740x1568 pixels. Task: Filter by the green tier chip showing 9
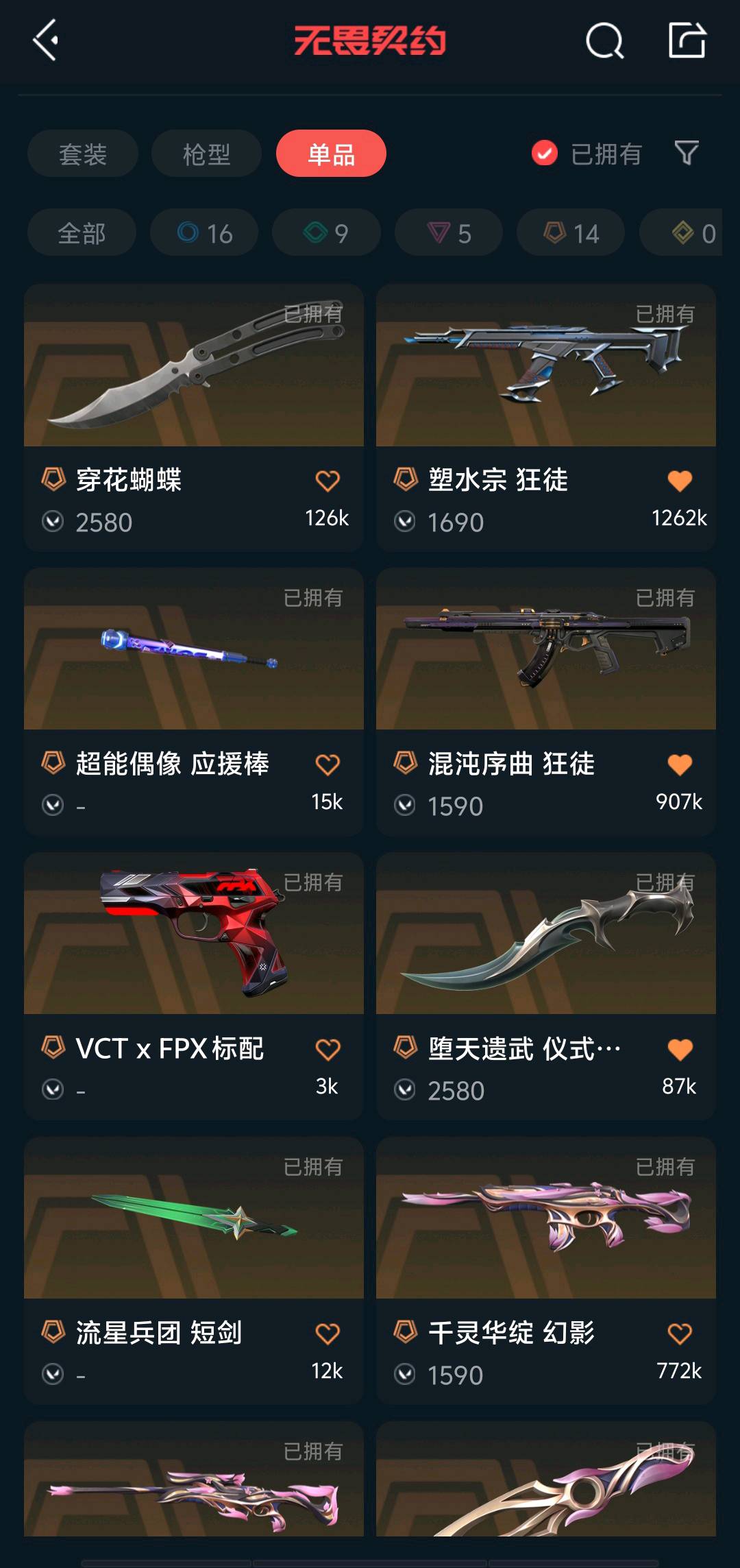coord(326,233)
